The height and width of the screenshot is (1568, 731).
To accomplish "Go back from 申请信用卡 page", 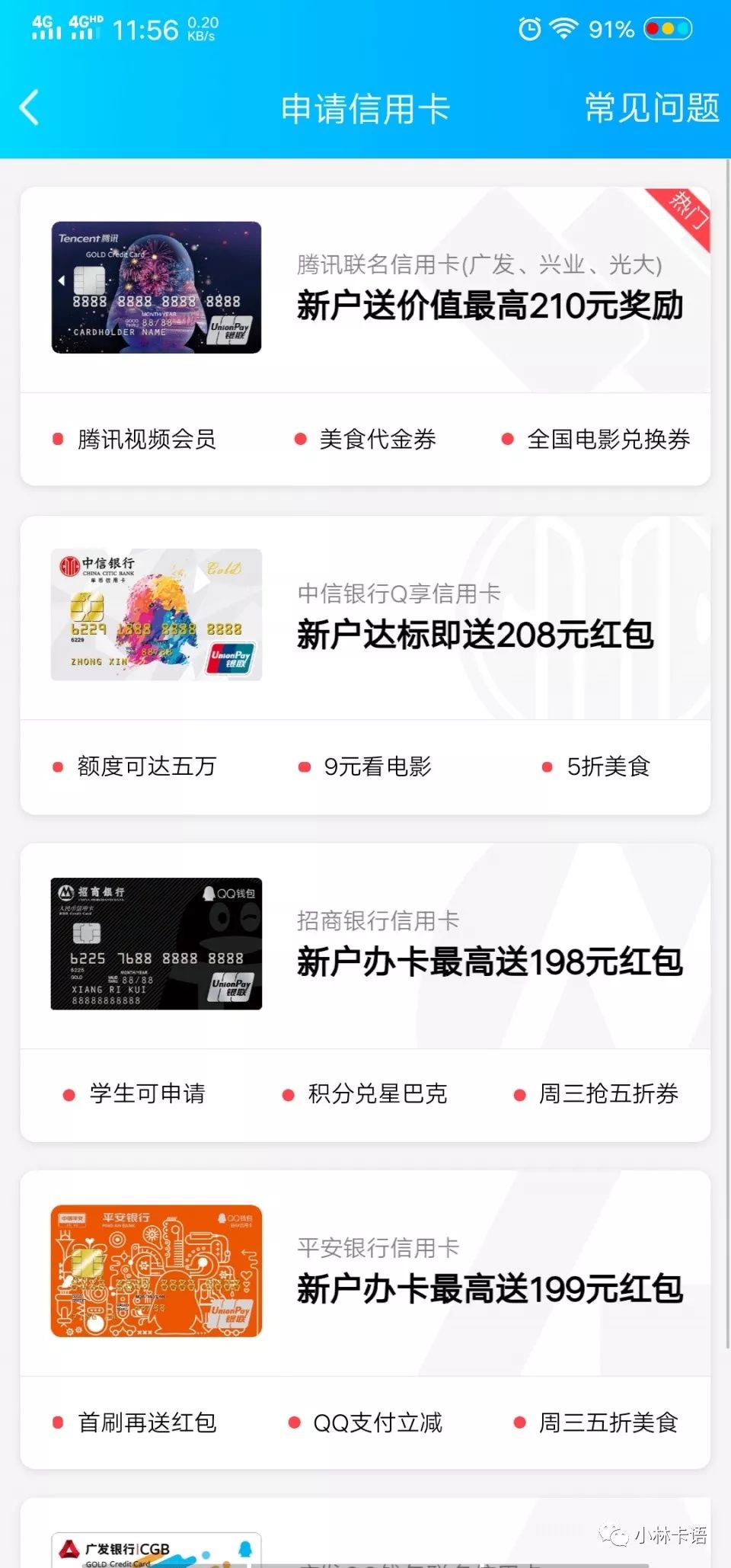I will (30, 107).
